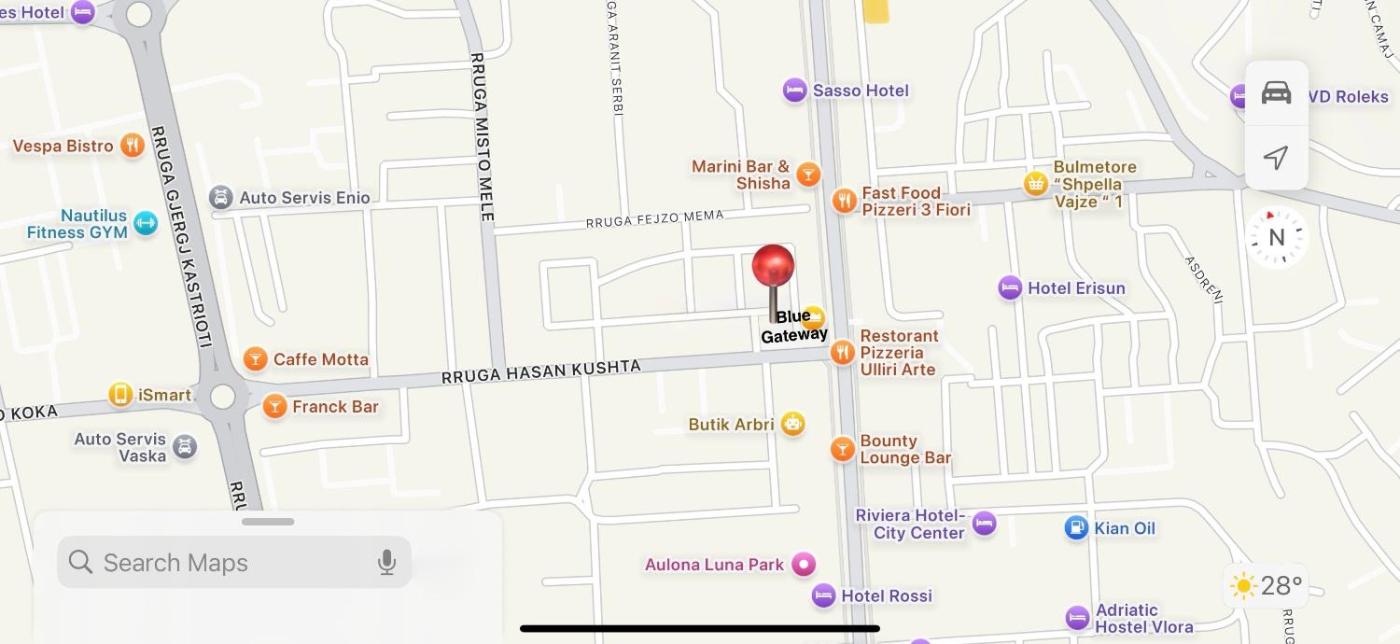Center map on my current location
Image resolution: width=1400 pixels, height=644 pixels.
[1276, 158]
